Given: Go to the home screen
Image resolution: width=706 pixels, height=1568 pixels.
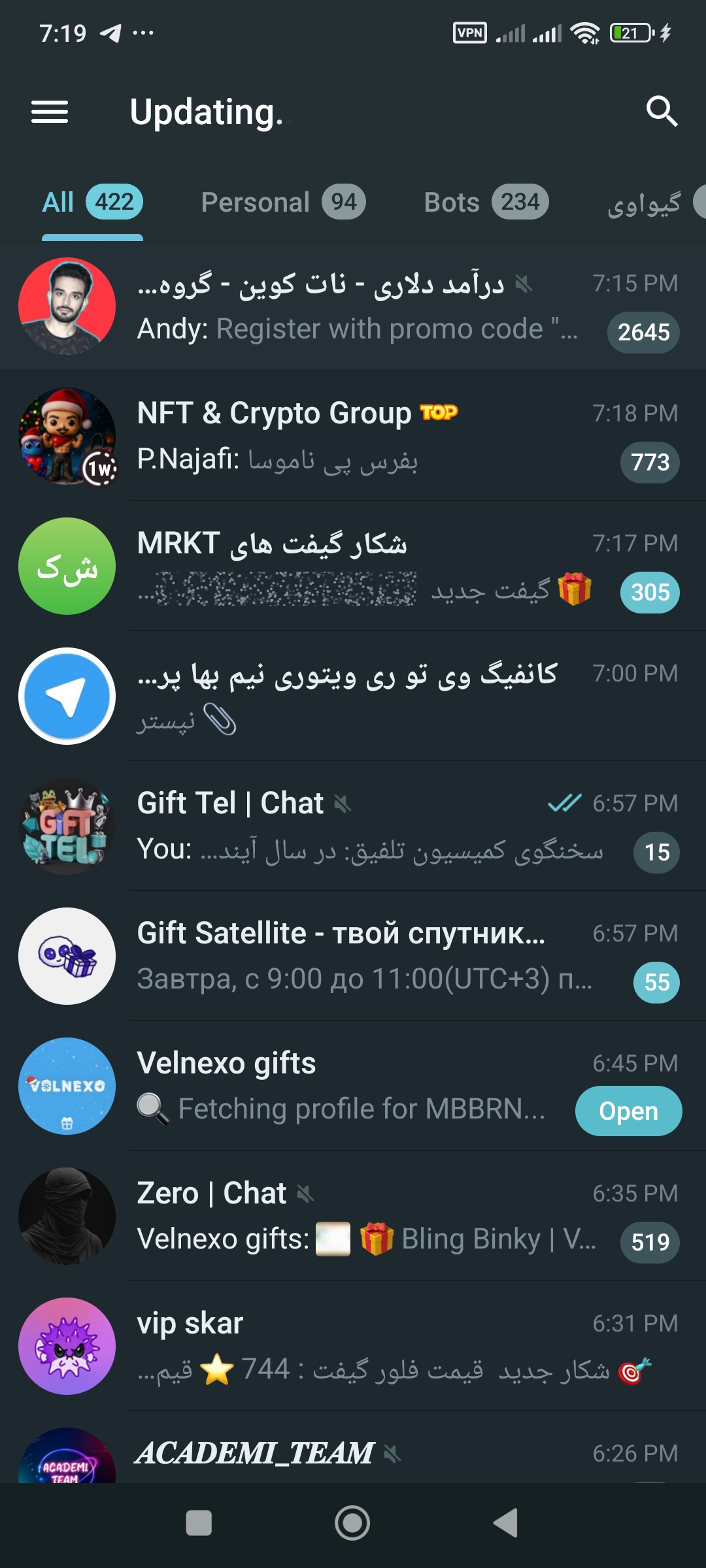Looking at the screenshot, I should pyautogui.click(x=352, y=1523).
